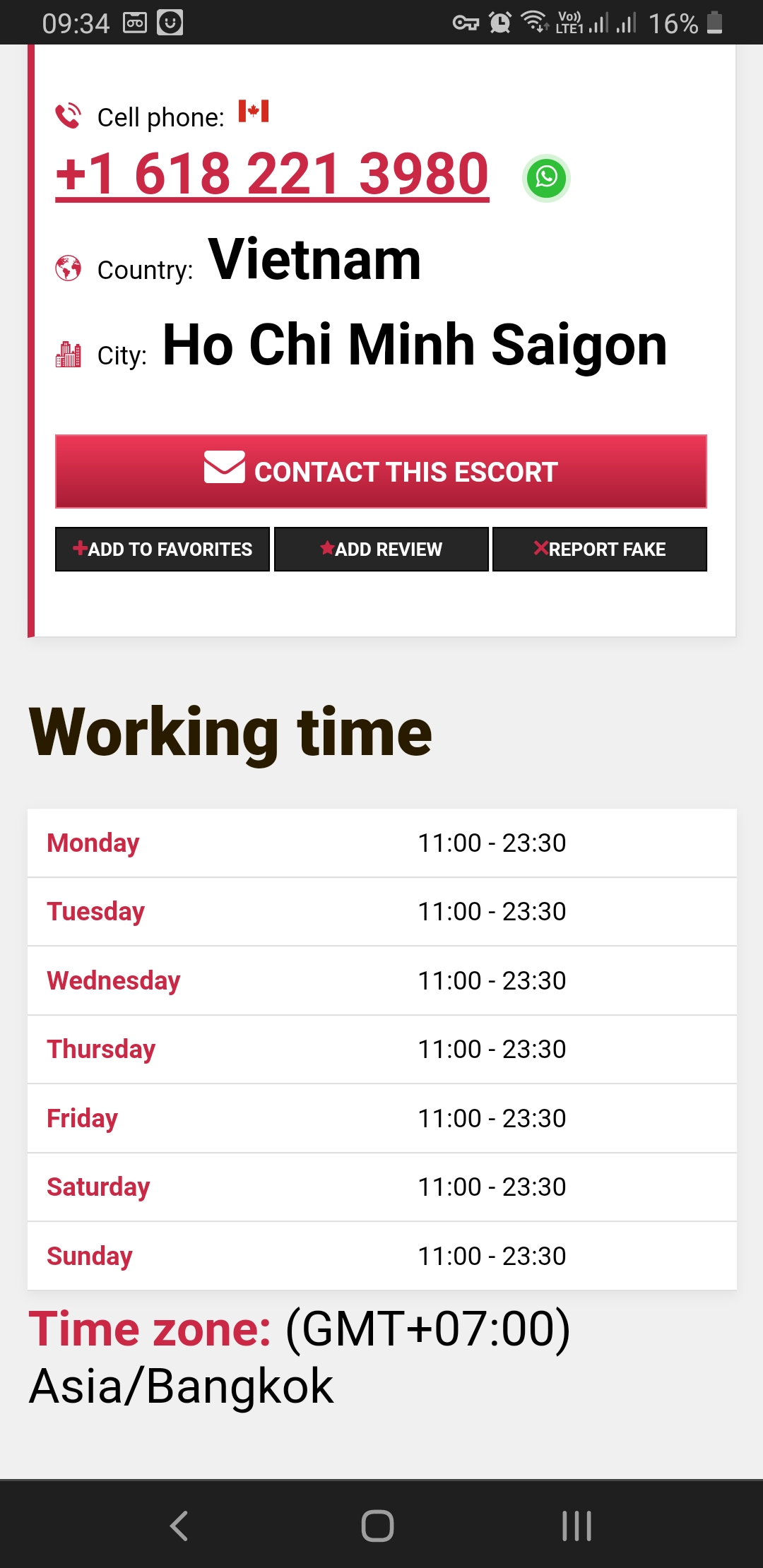The height and width of the screenshot is (1568, 763).
Task: Tap the Contact This Escort button
Action: [x=381, y=471]
